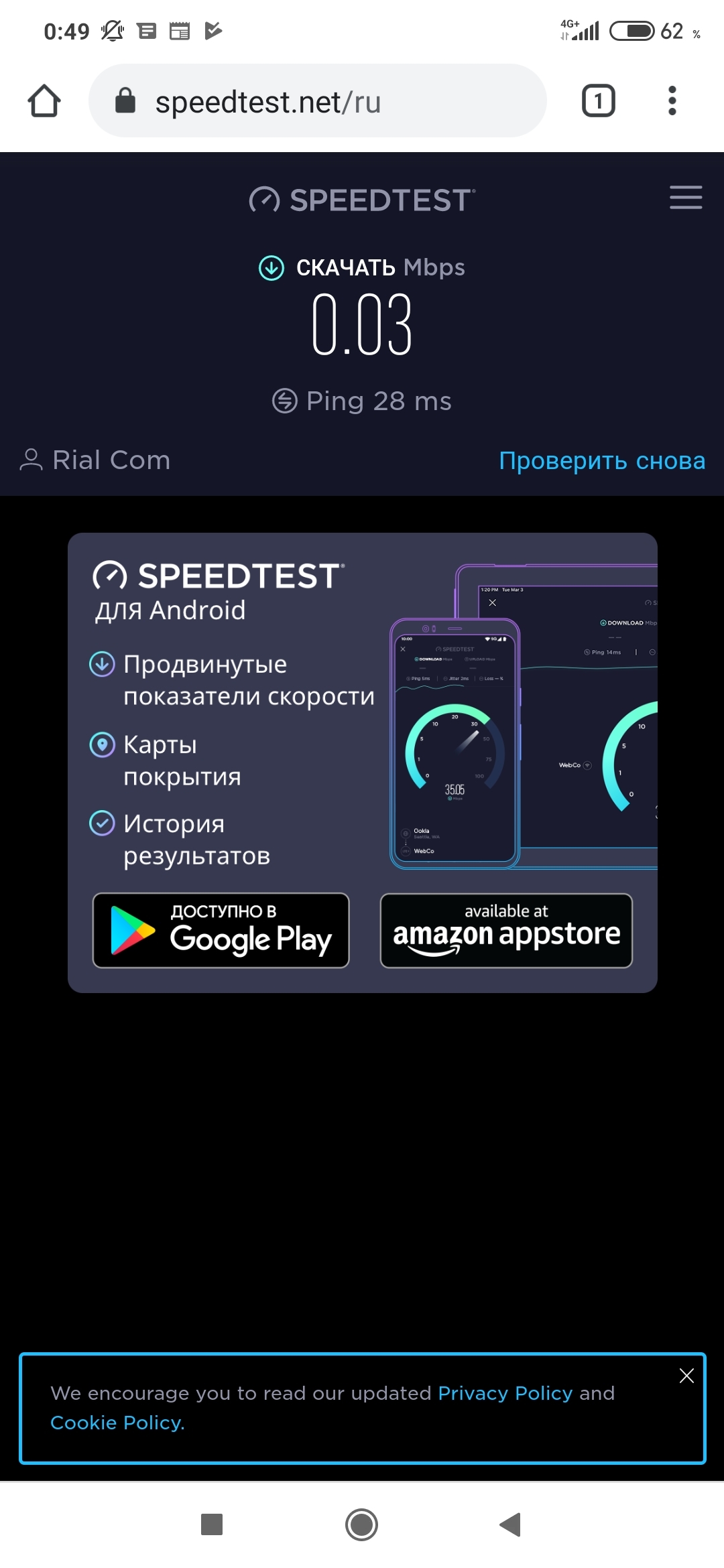The image size is (724, 1568).
Task: Open the recent apps view
Action: [212, 1524]
